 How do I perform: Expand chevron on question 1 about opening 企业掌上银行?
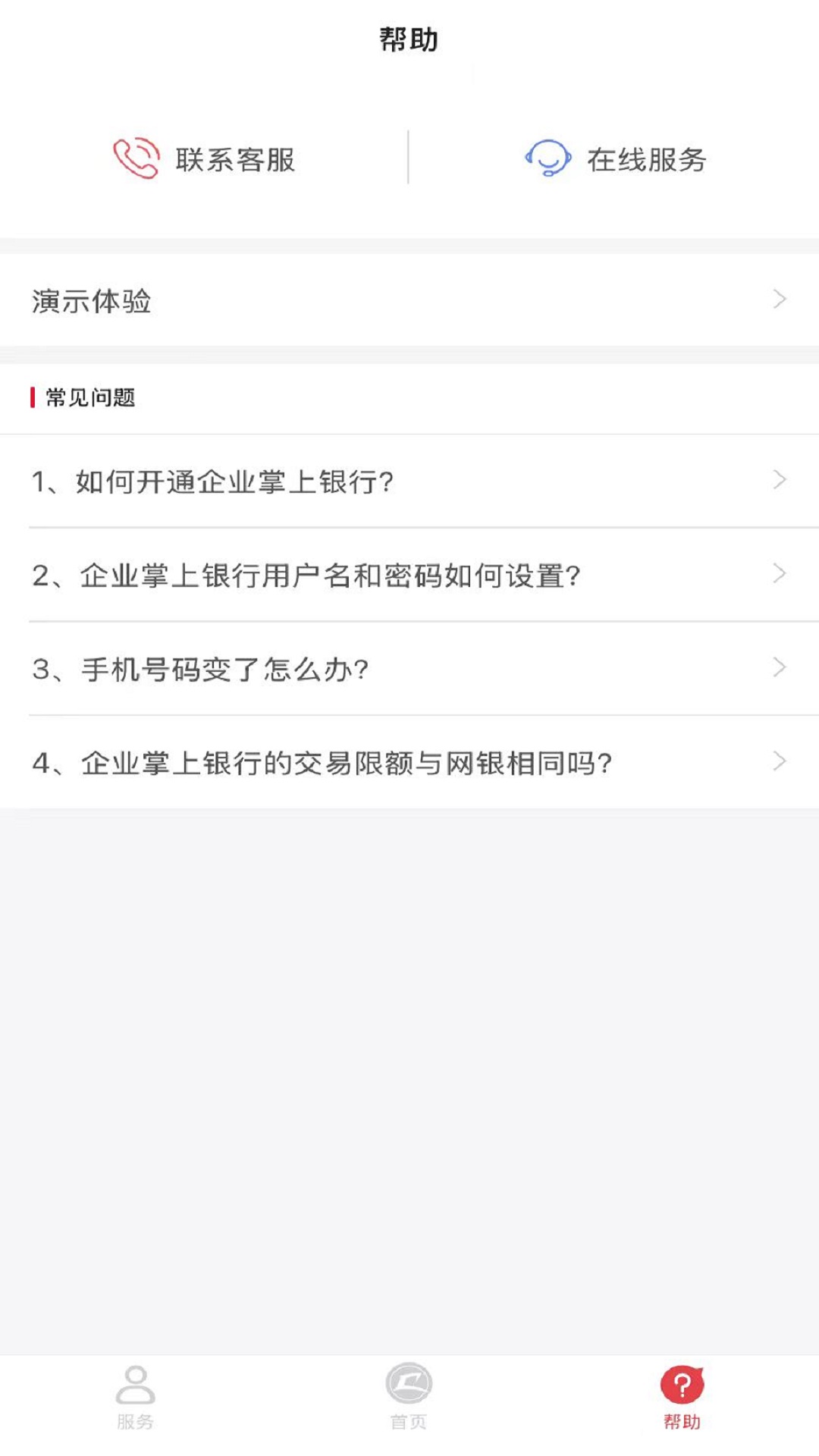780,479
